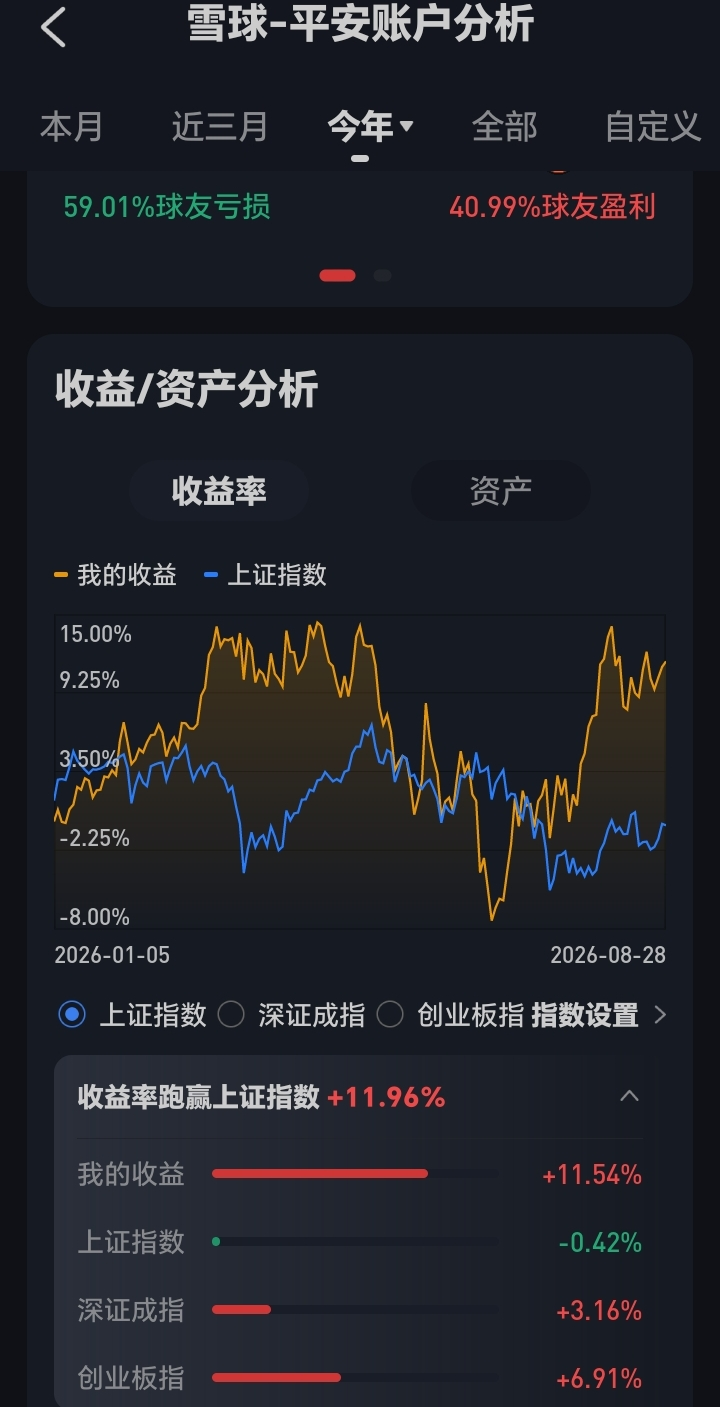
Task: Collapse the 收益率跑赢上证指数 panel
Action: click(x=629, y=1096)
